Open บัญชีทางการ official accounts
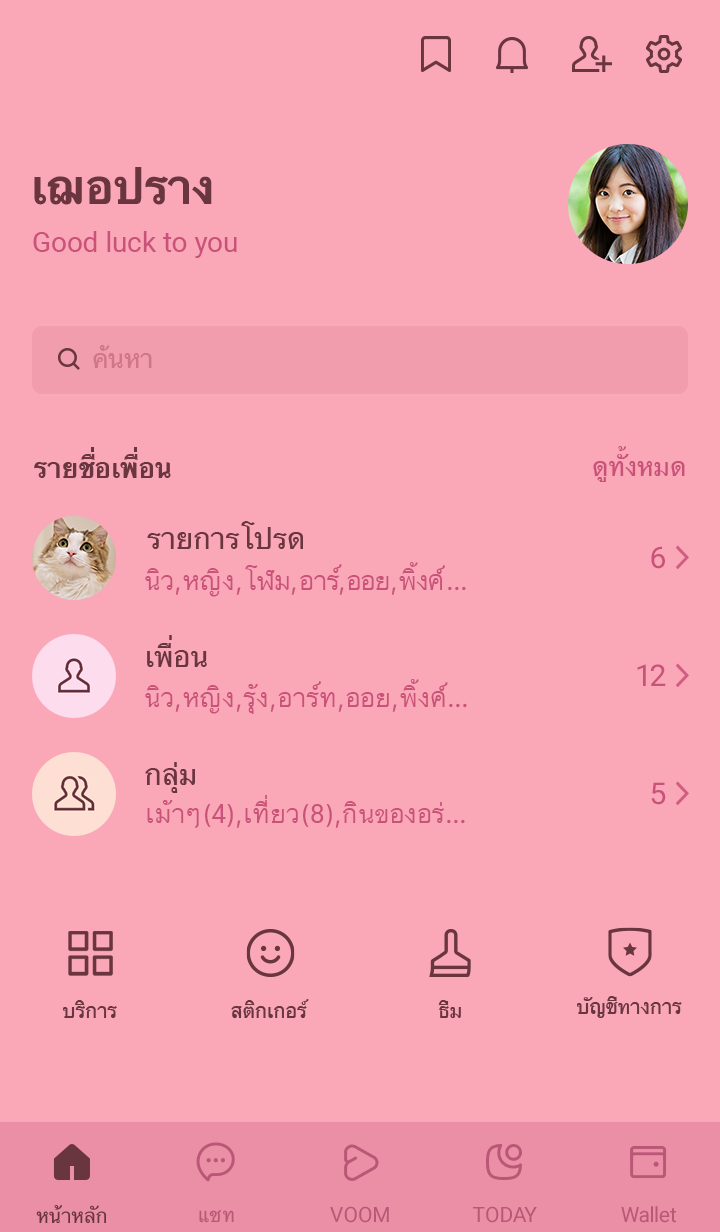 coord(629,972)
